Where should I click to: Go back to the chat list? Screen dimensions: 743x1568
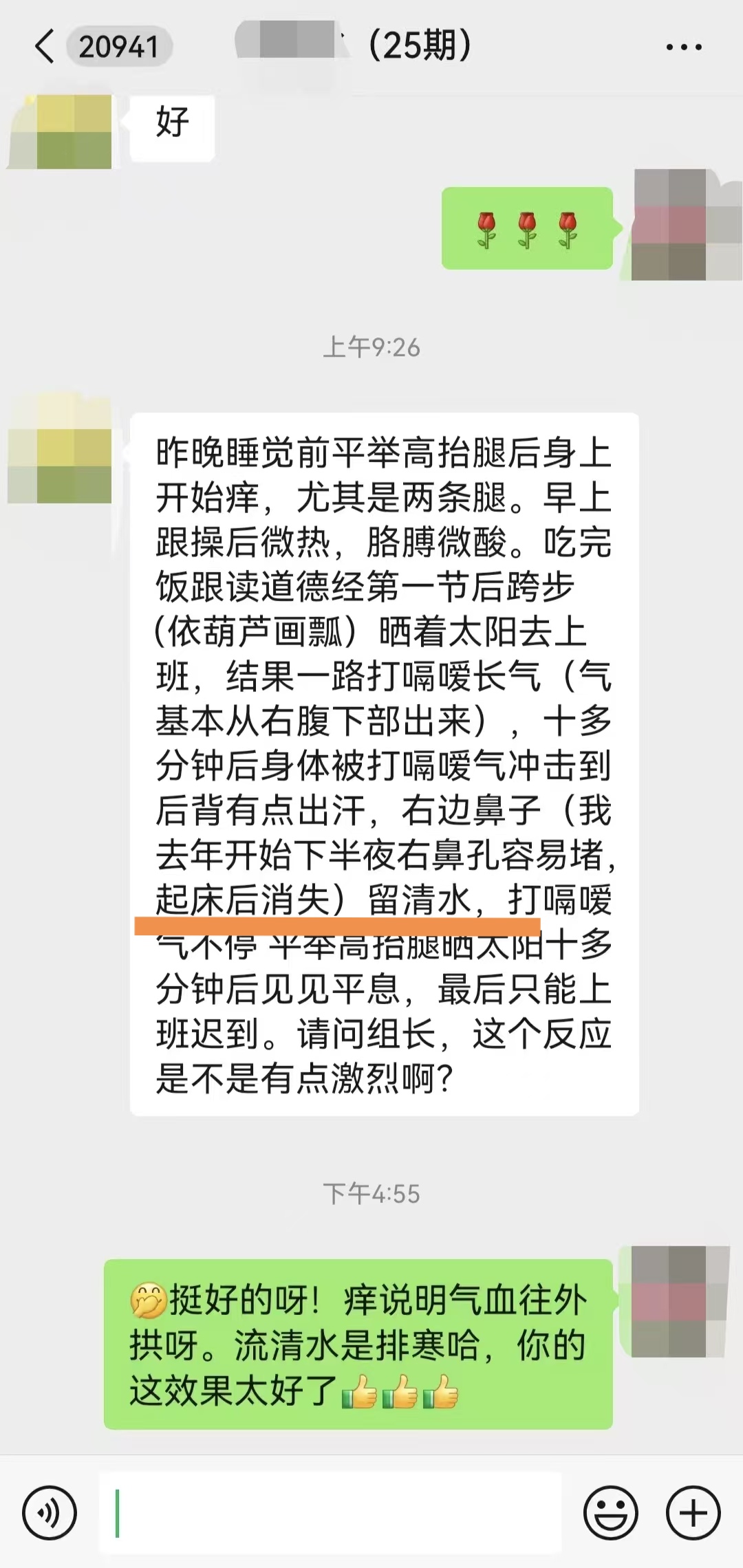point(45,47)
